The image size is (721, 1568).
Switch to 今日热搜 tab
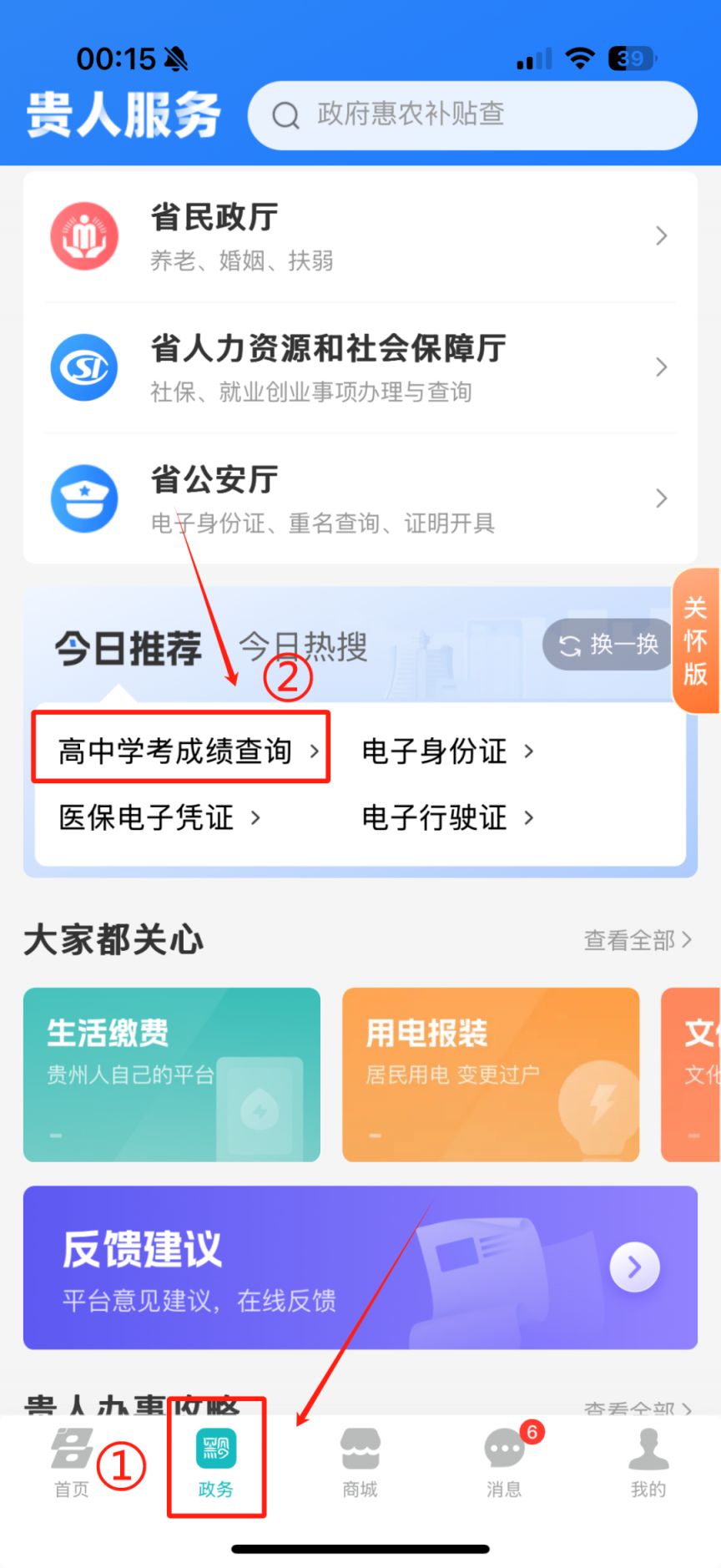[x=303, y=647]
